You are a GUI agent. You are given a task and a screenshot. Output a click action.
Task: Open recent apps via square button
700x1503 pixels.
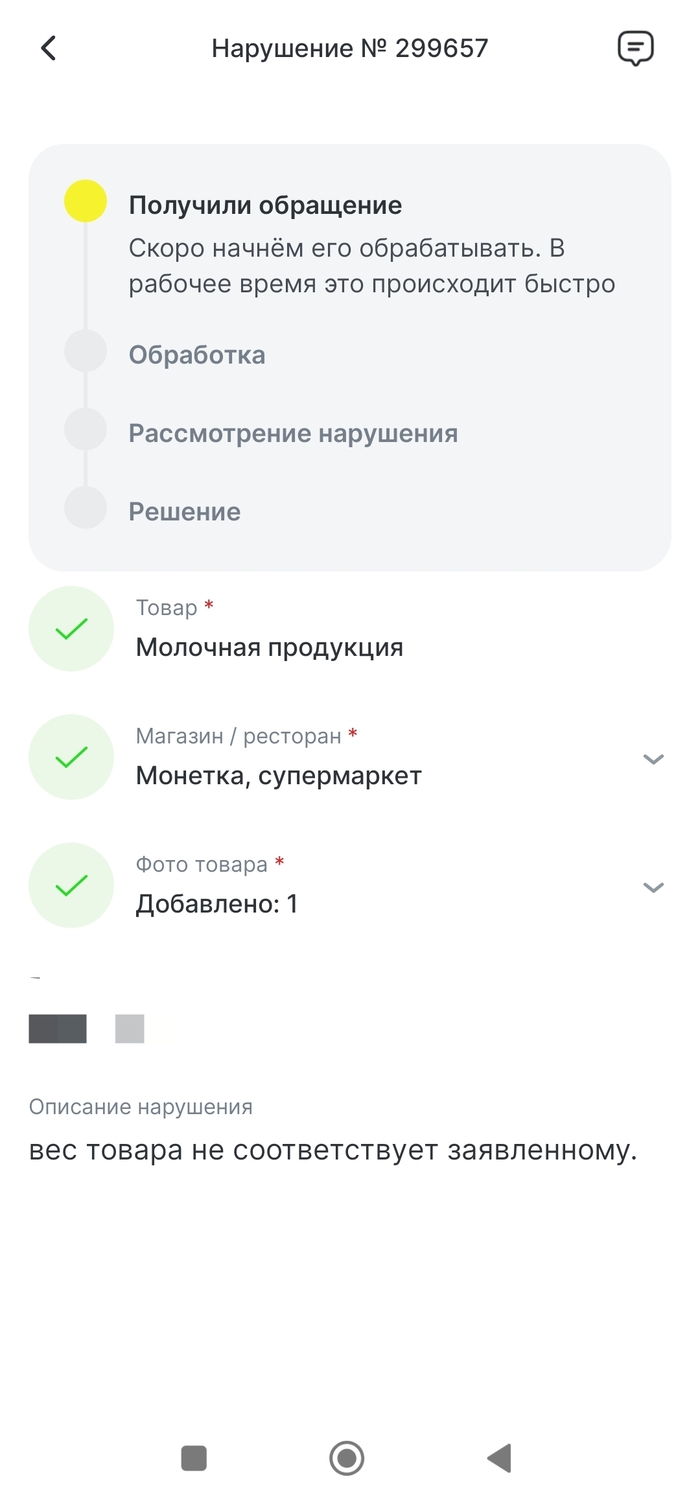[194, 1458]
